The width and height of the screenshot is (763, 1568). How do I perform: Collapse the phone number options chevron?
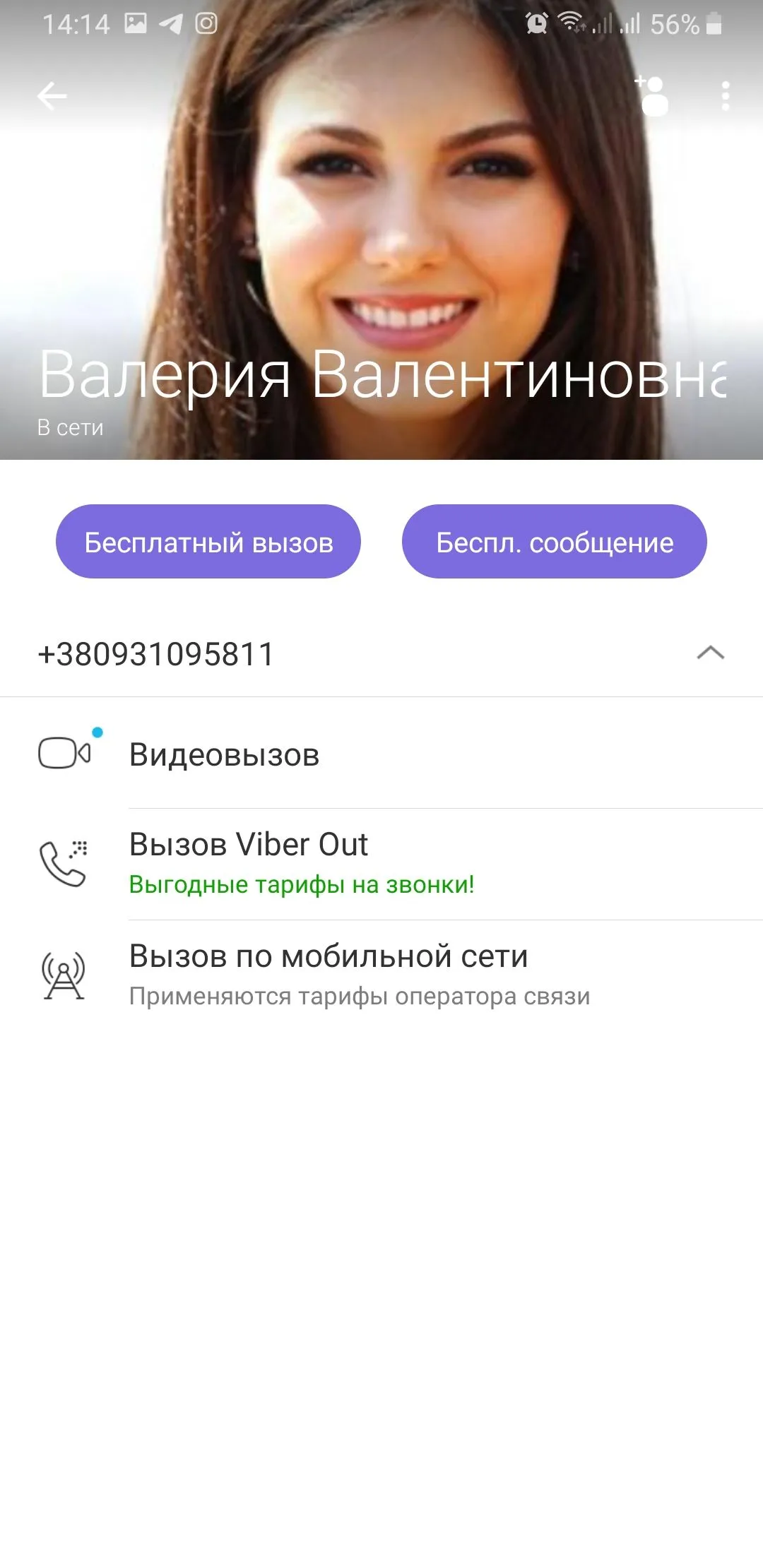[710, 653]
